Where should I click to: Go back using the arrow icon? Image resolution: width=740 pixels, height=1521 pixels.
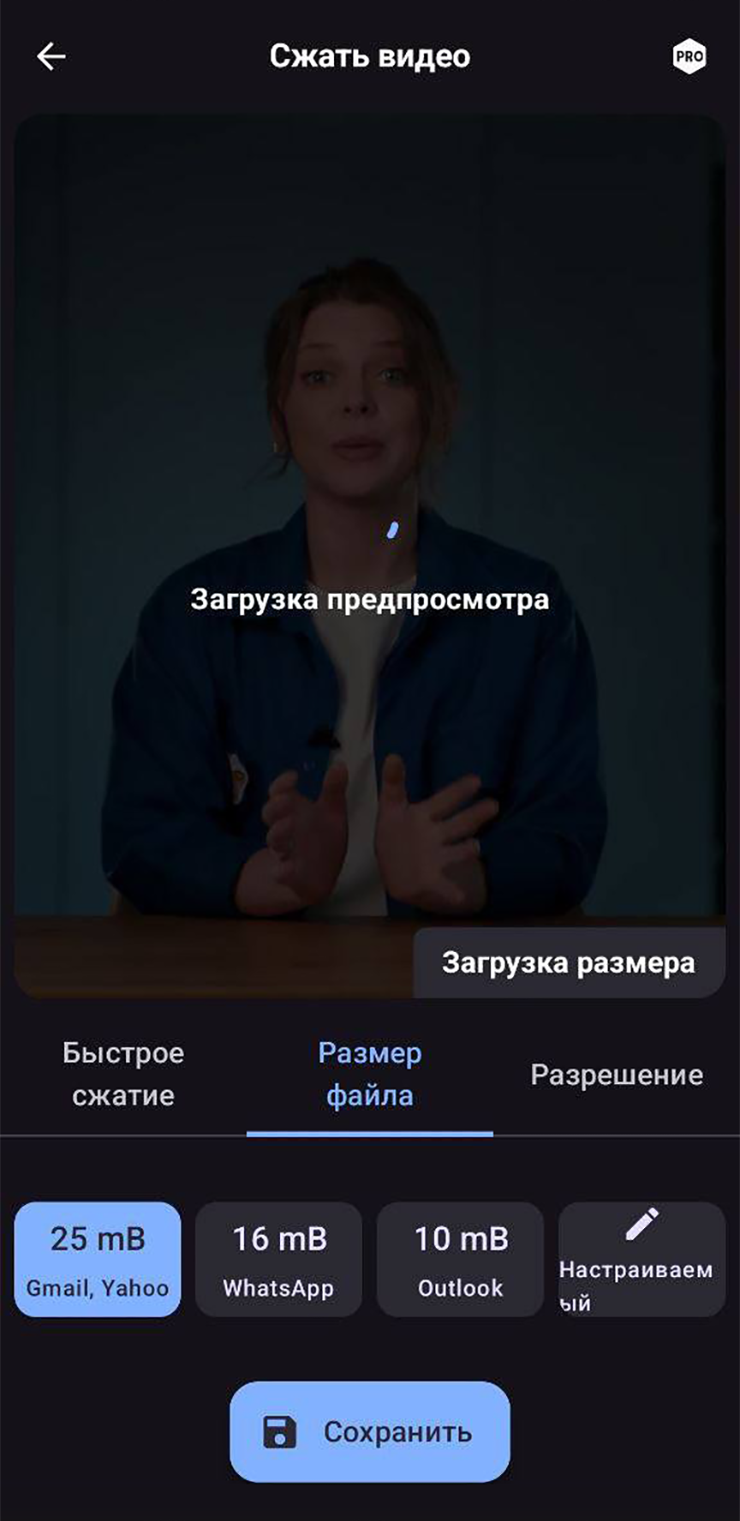pos(51,57)
